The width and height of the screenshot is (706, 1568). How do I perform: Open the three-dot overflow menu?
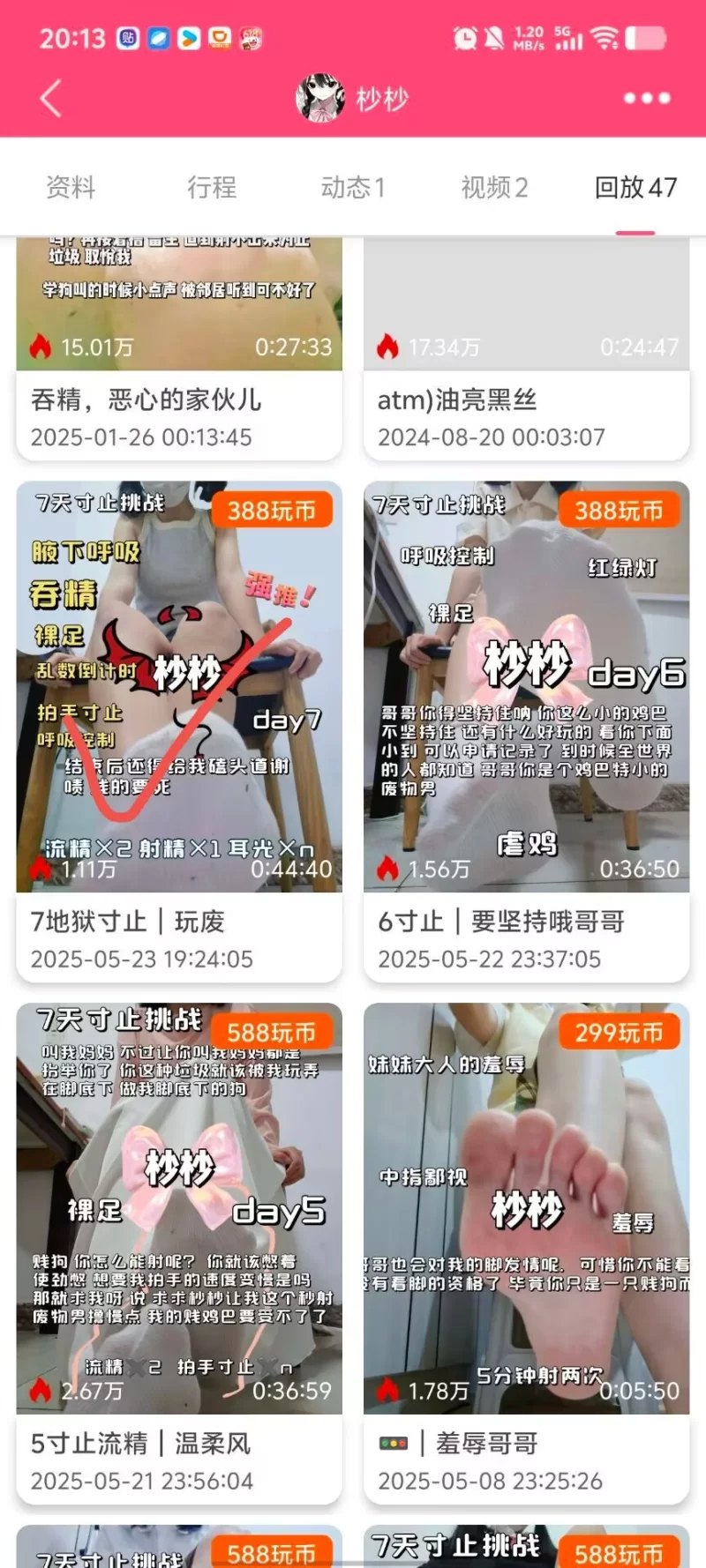[647, 98]
